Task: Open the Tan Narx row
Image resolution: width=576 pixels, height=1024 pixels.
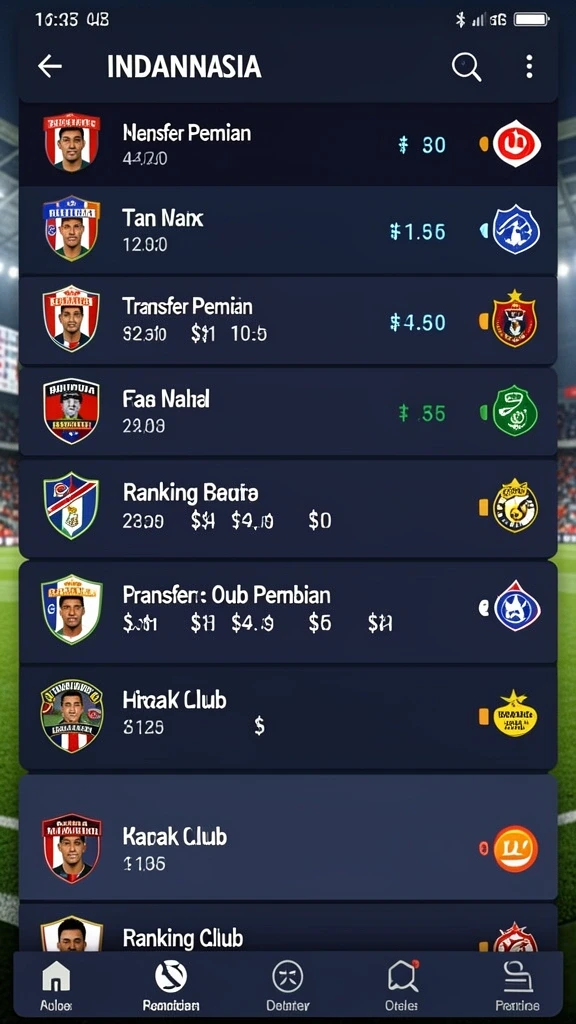Action: pyautogui.click(x=288, y=231)
